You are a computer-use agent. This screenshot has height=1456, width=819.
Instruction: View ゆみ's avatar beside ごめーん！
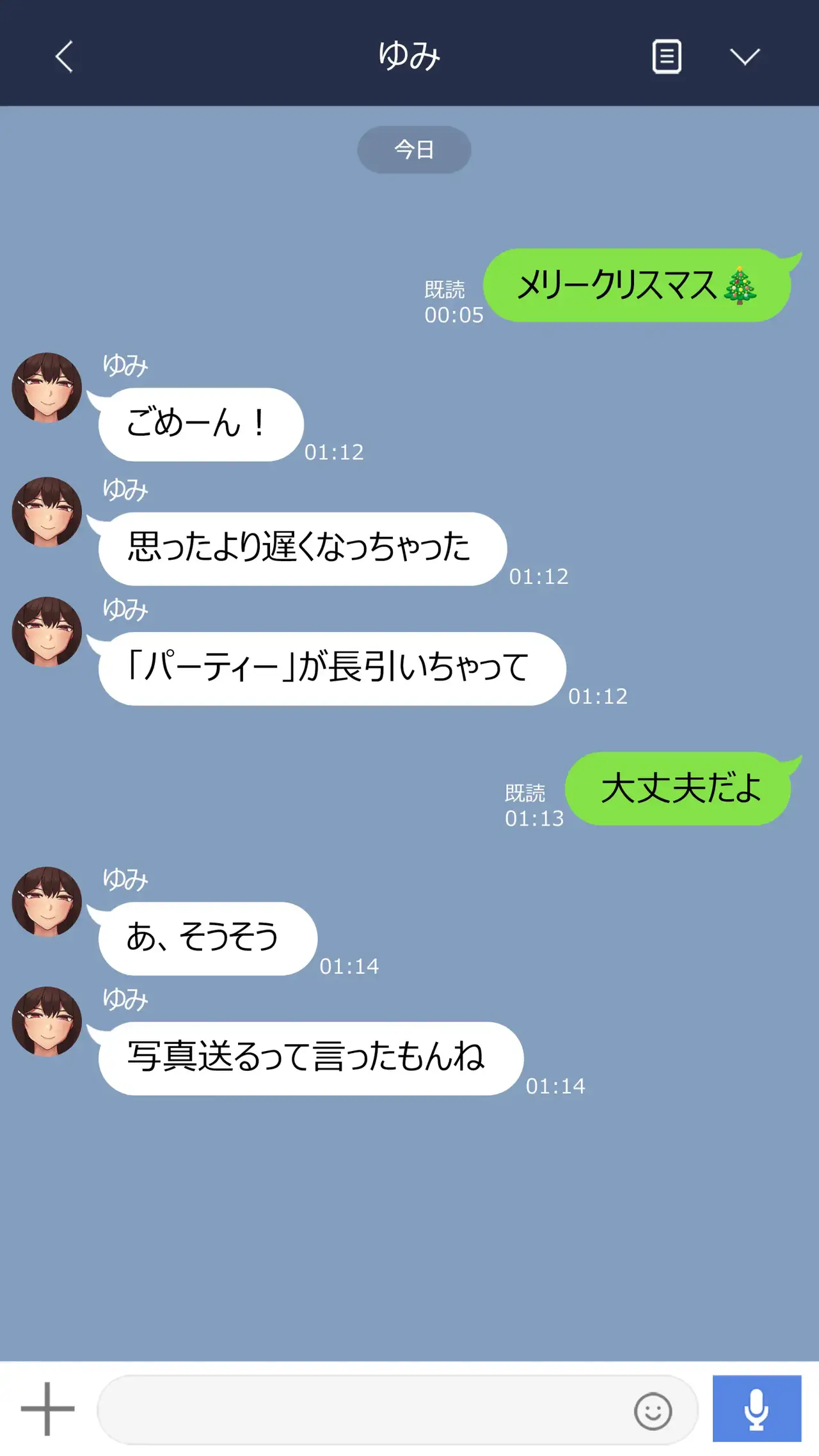(47, 388)
